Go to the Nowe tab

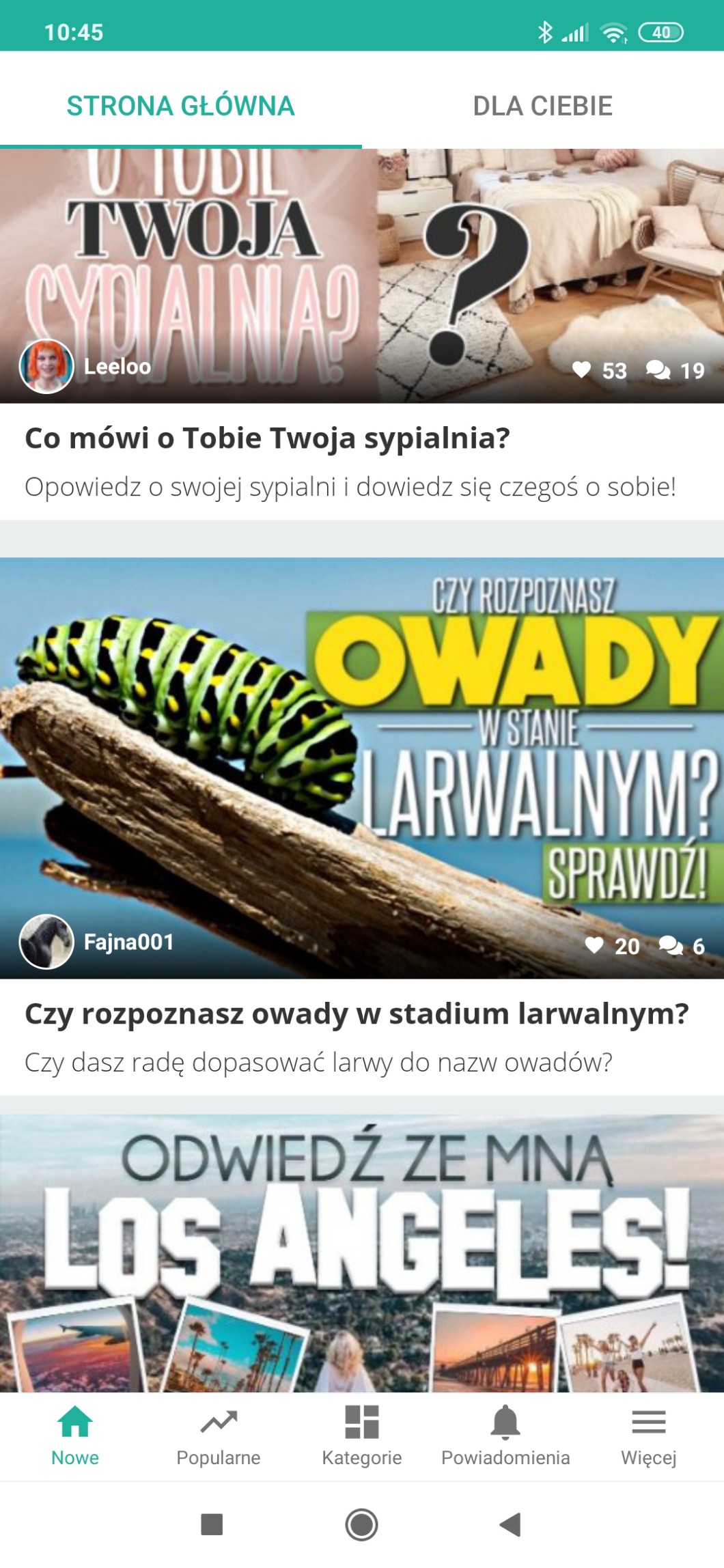click(75, 1436)
